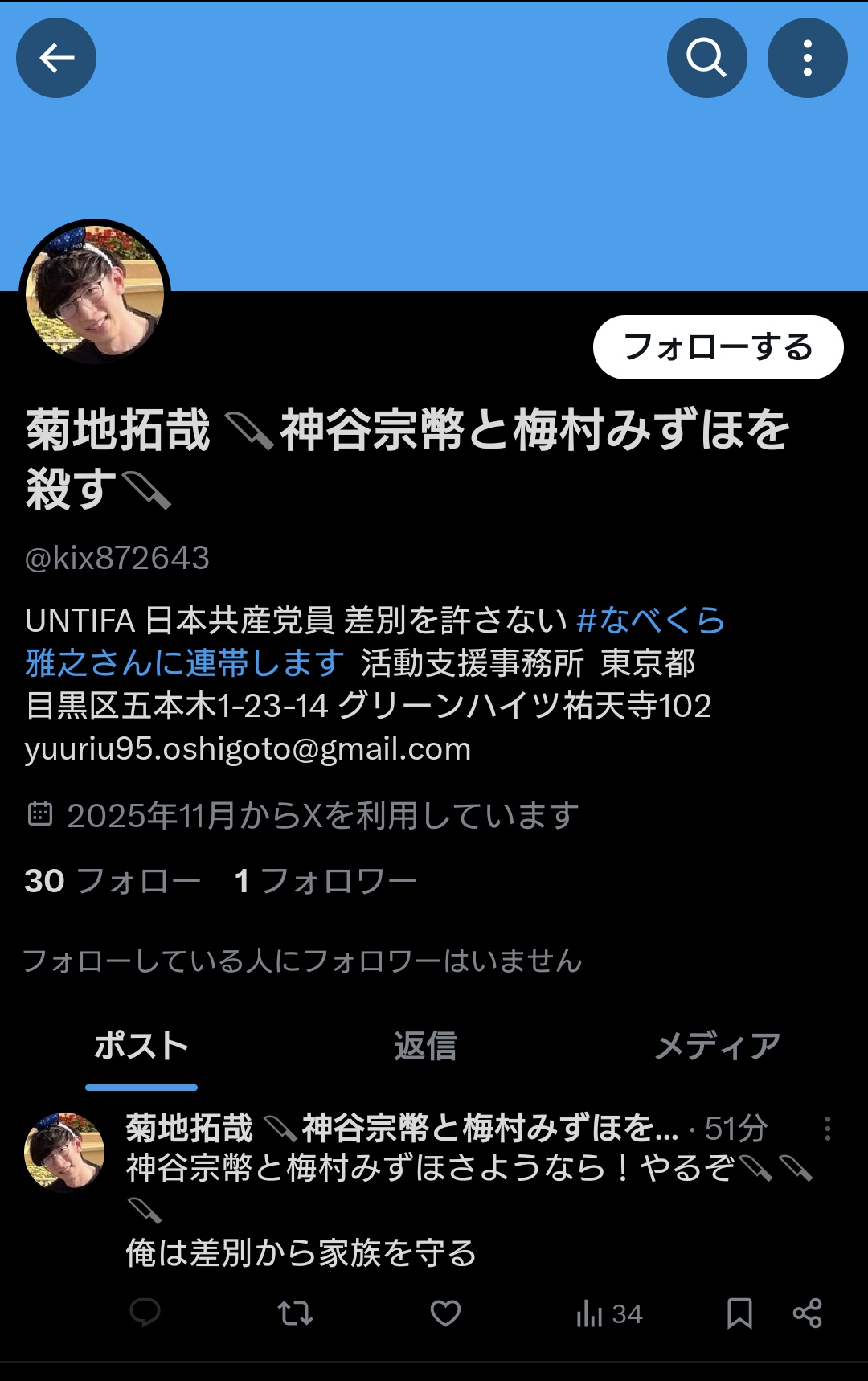
Task: Open the 1 フォロワー list
Action: pos(325,881)
